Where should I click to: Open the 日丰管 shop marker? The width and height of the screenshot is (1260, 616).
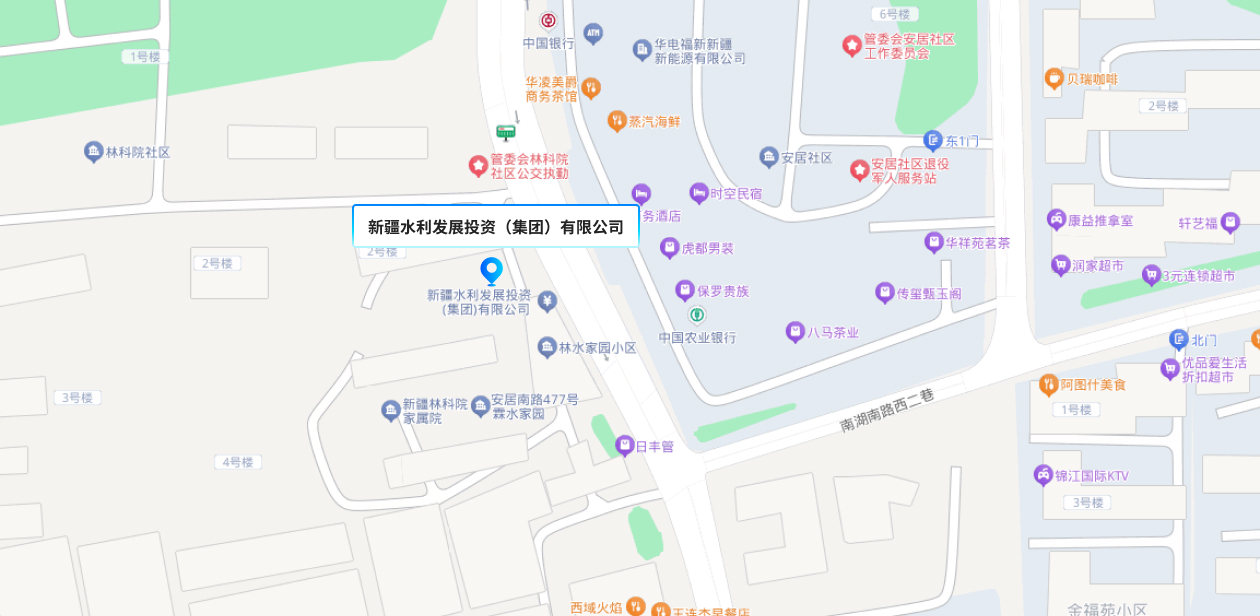(625, 446)
